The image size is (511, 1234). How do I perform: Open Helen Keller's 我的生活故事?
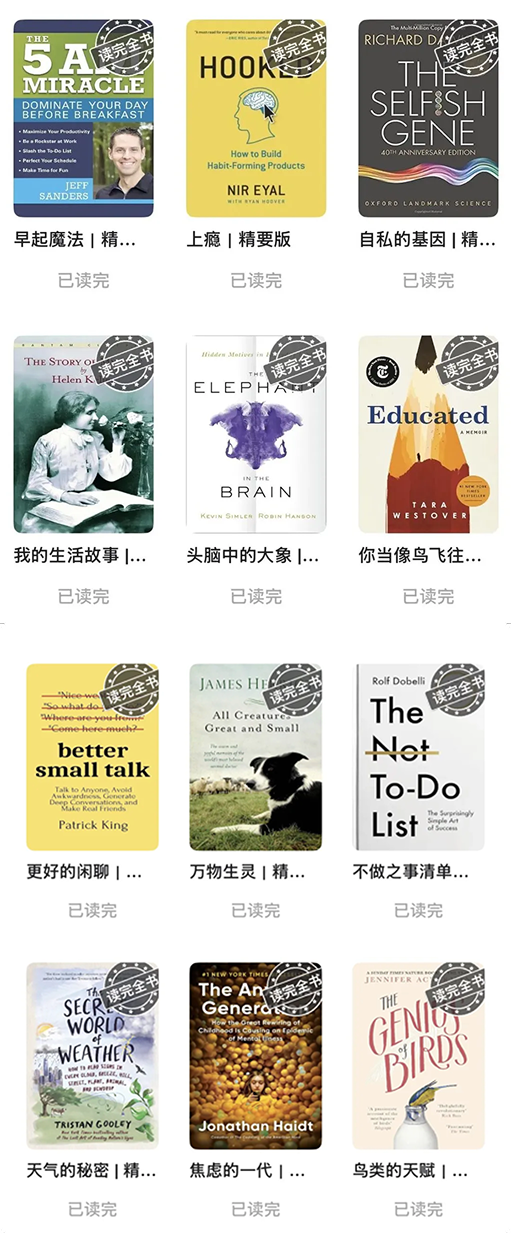coord(83,435)
